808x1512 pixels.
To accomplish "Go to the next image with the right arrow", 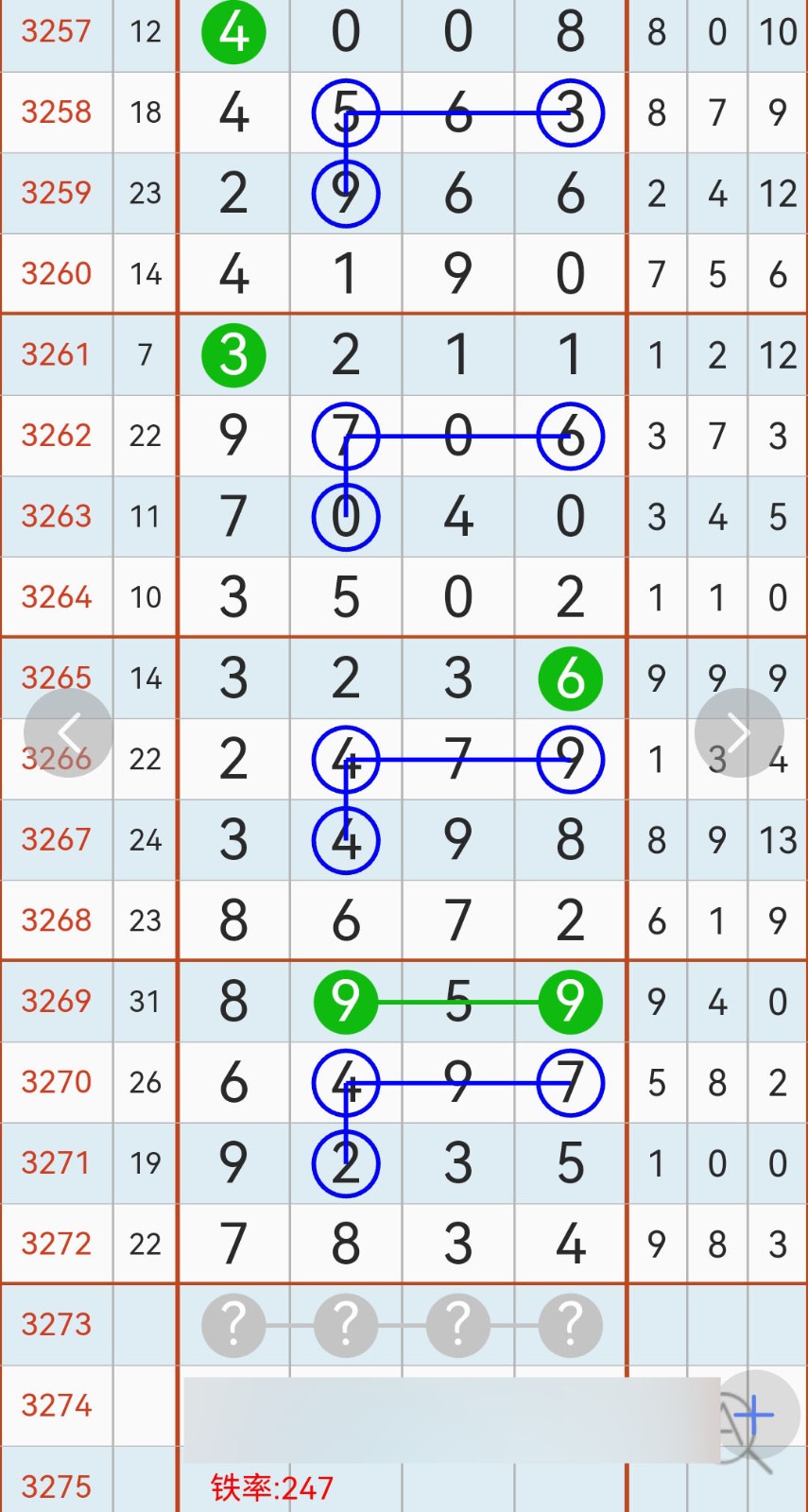I will [739, 733].
